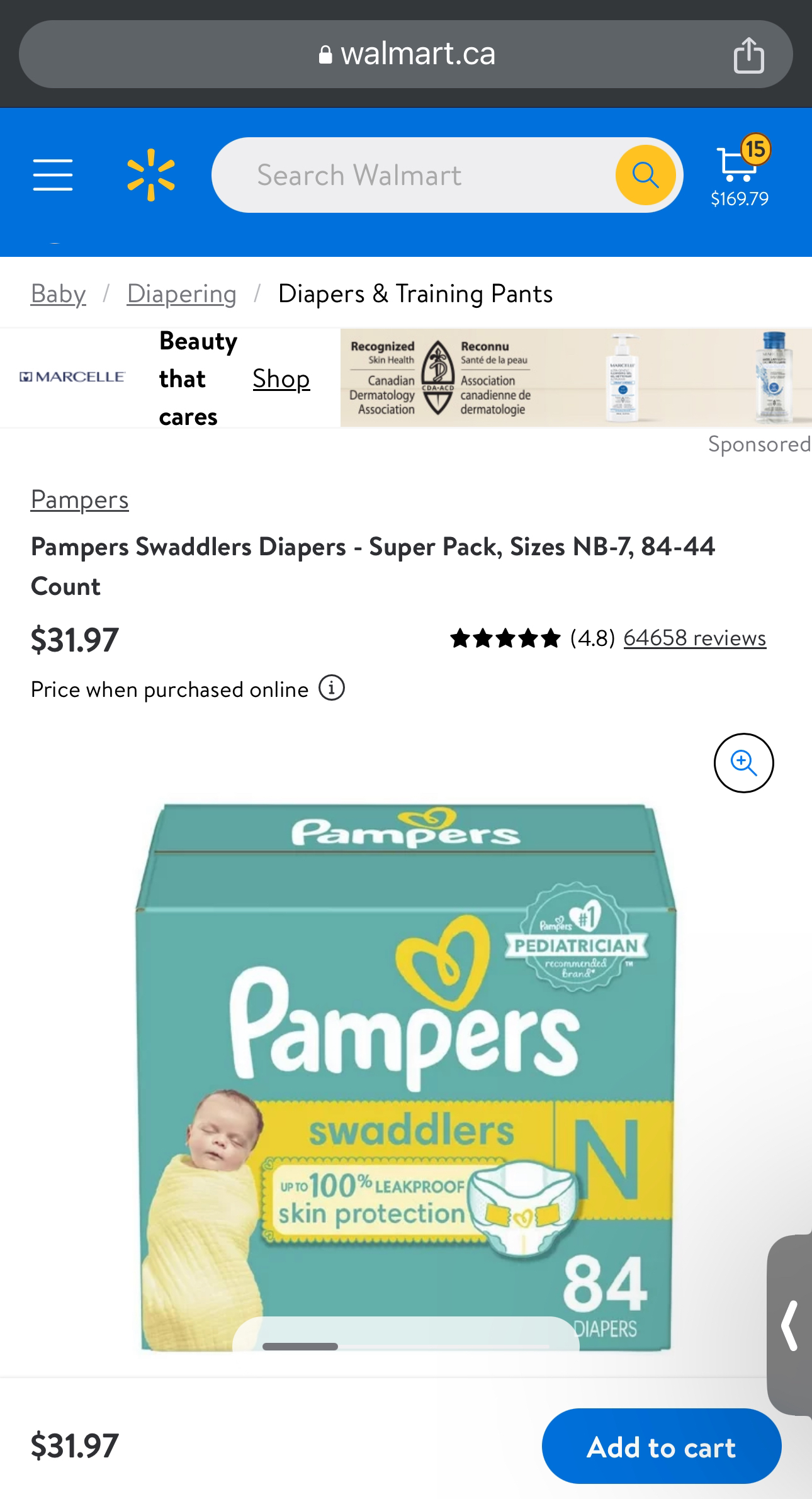Go to Walmart home via spark logo

pyautogui.click(x=150, y=174)
